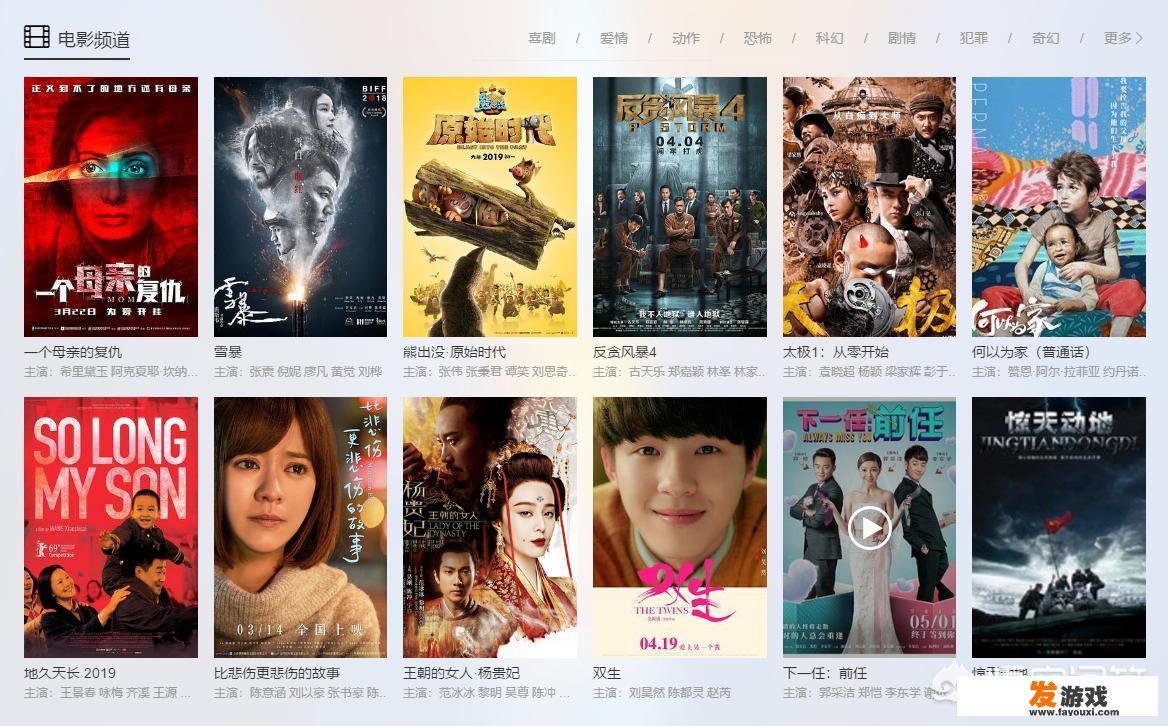Viewport: 1168px width, 726px height.
Task: Switch to the 动作 genre
Action: (685, 38)
